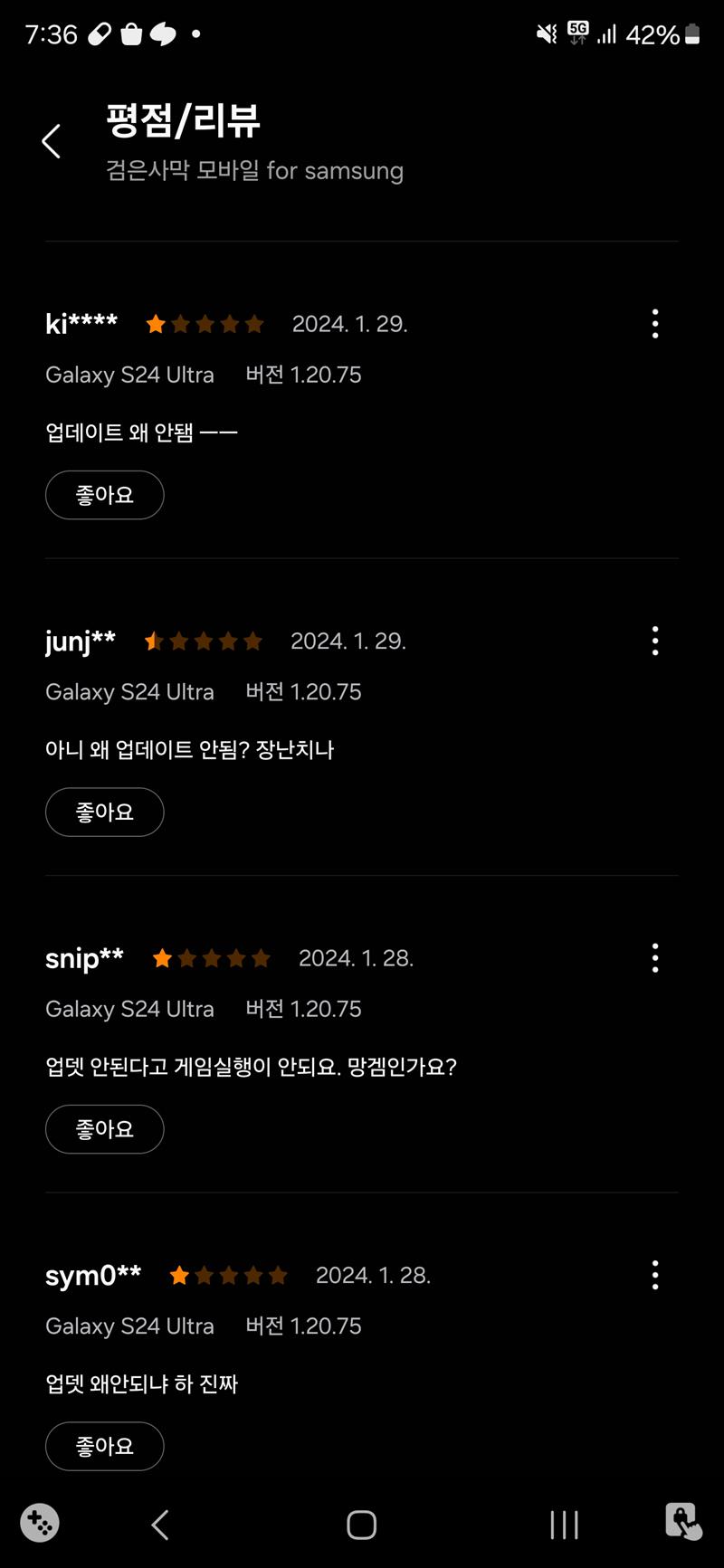Tap the system home button
The height and width of the screenshot is (1568, 724).
[x=361, y=1525]
